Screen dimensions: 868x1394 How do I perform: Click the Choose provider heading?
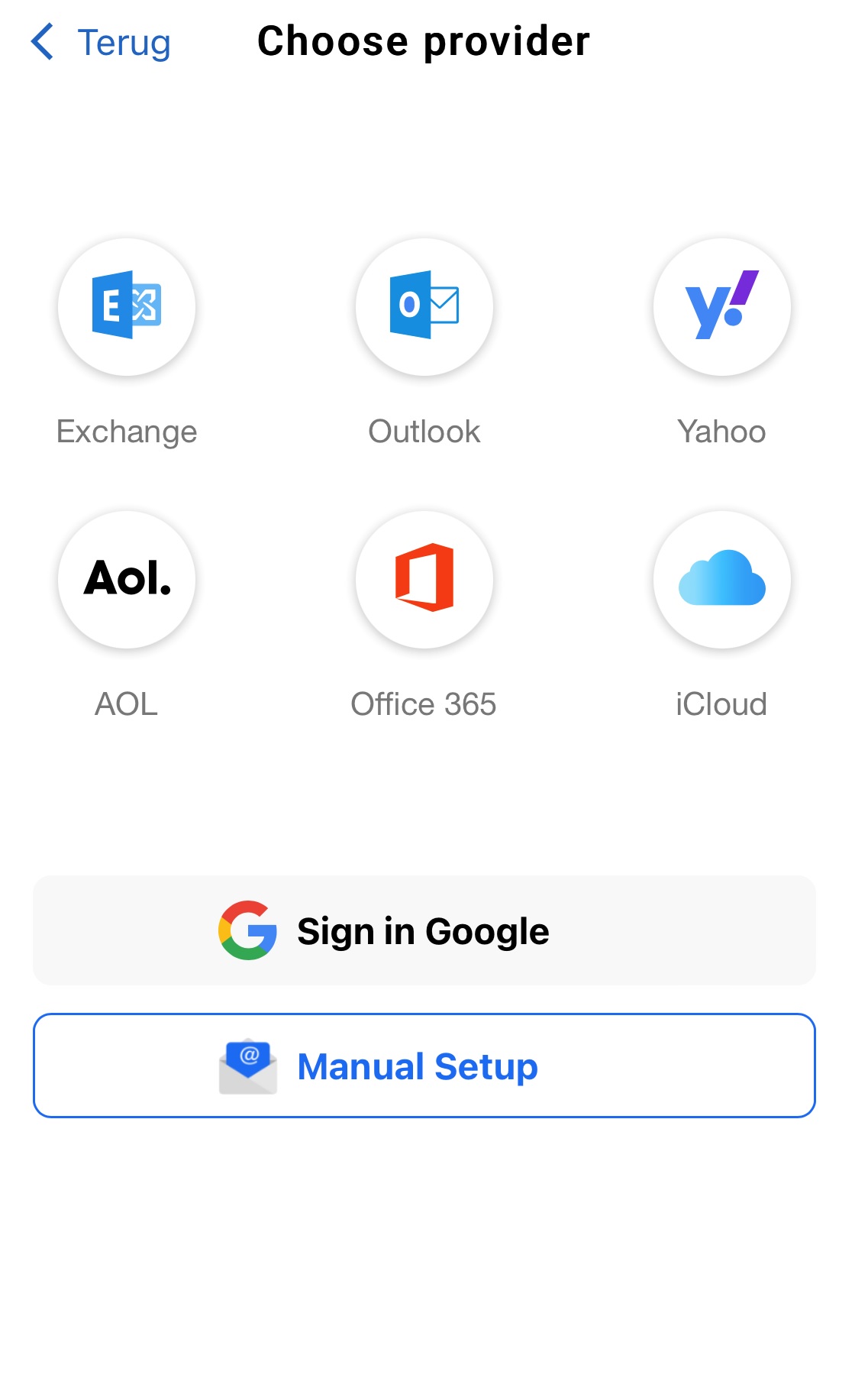[424, 41]
